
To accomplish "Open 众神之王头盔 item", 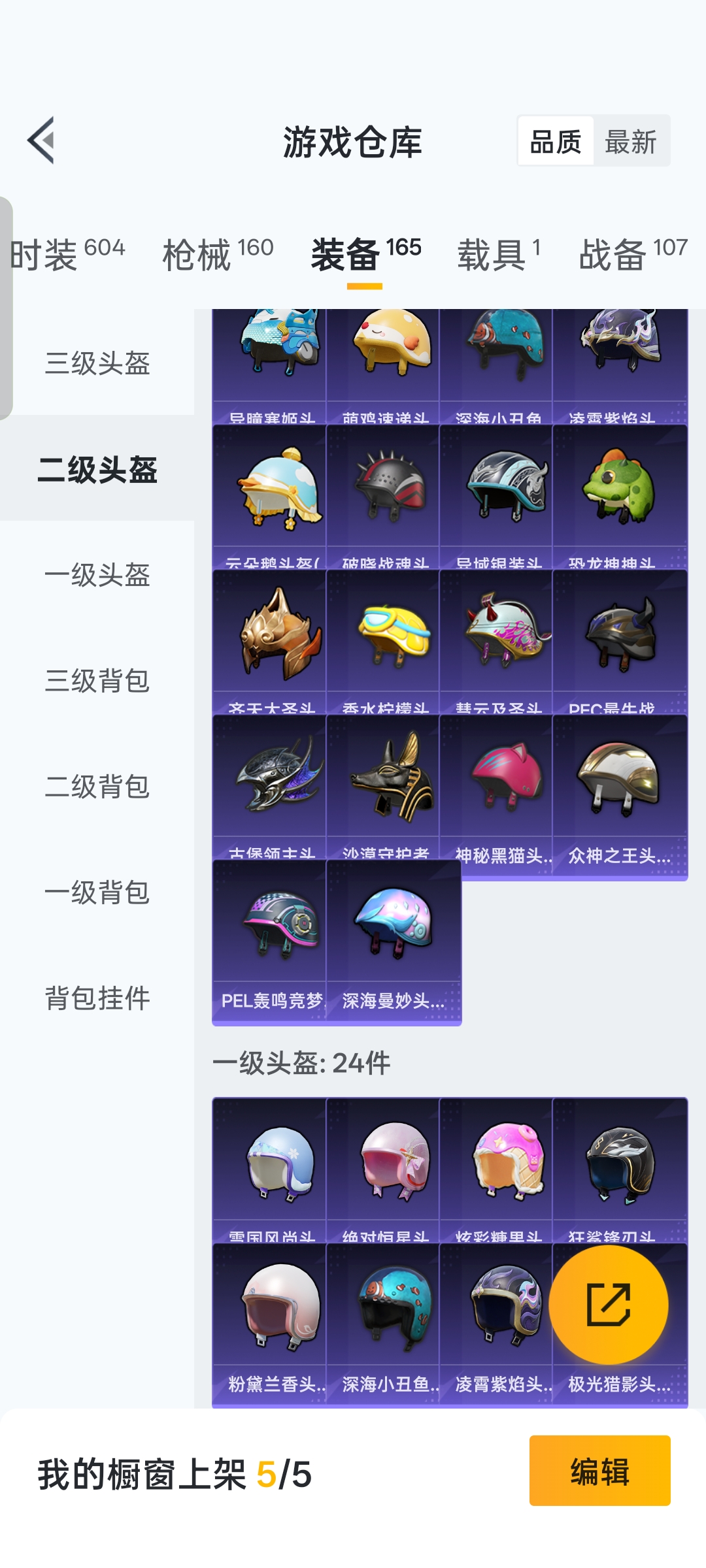I will [x=619, y=796].
